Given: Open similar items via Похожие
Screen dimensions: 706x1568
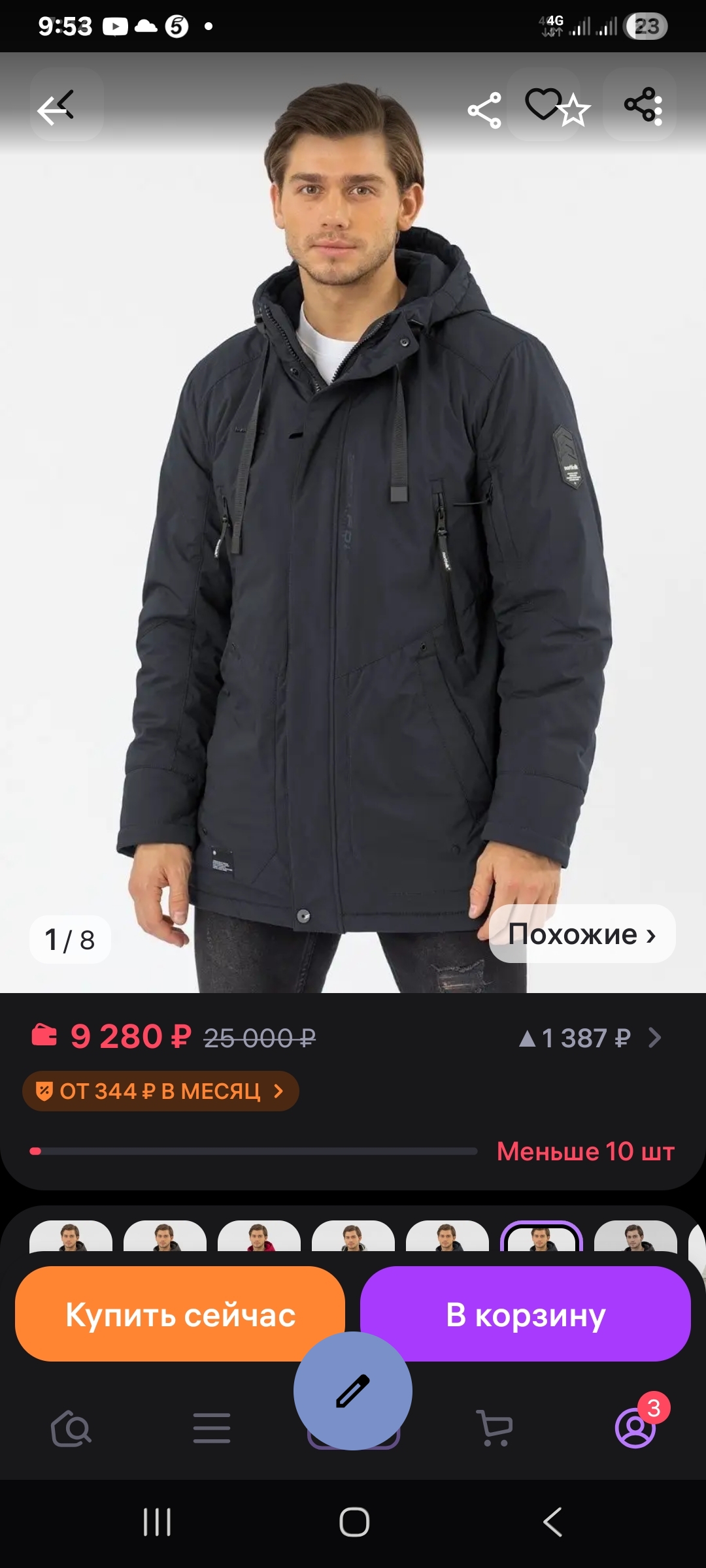Looking at the screenshot, I should coord(582,934).
